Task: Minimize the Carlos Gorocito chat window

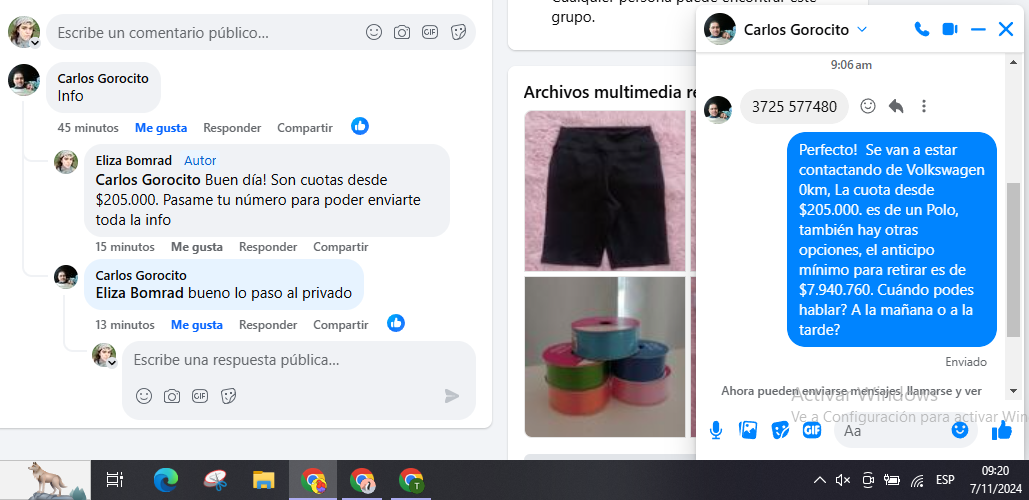Action: [978, 30]
